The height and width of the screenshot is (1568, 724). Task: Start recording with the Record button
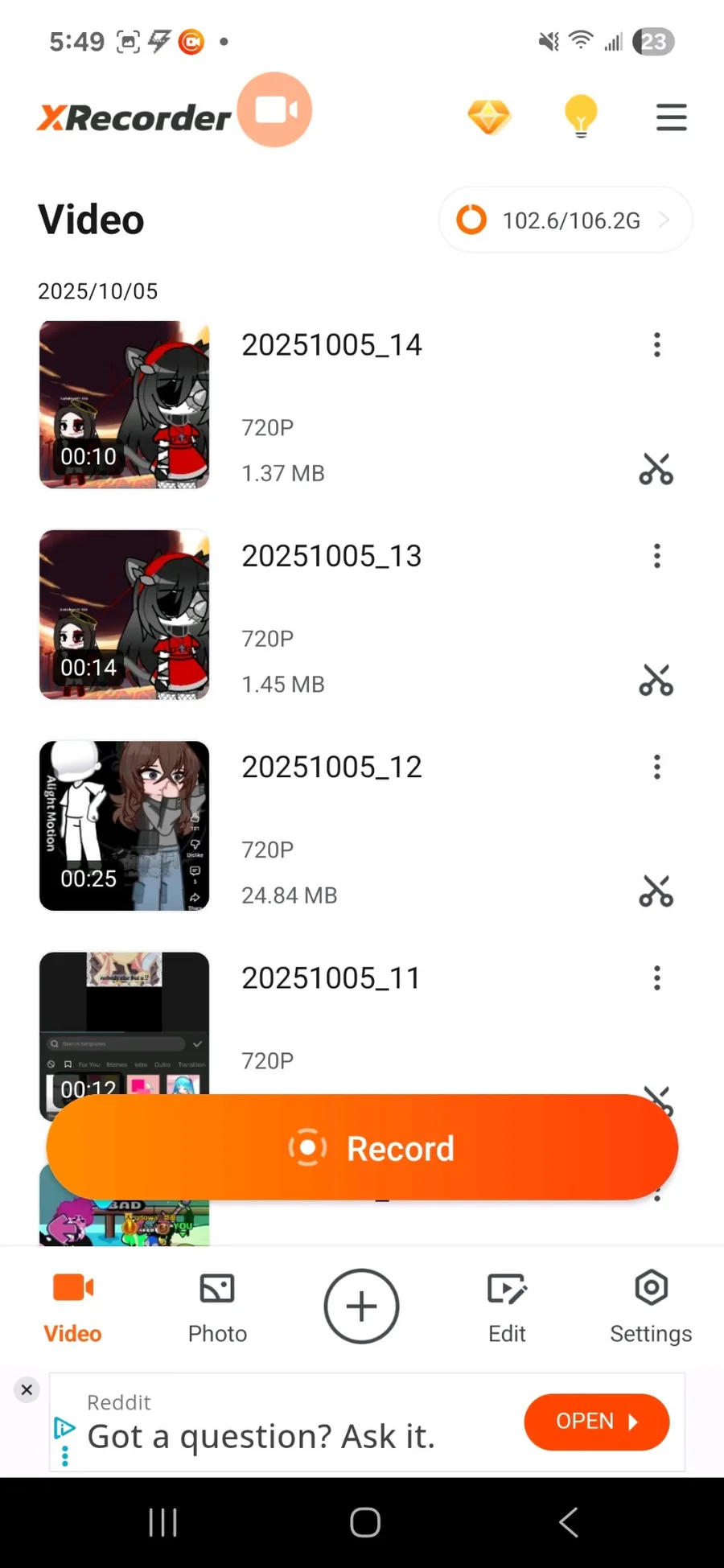pos(362,1148)
